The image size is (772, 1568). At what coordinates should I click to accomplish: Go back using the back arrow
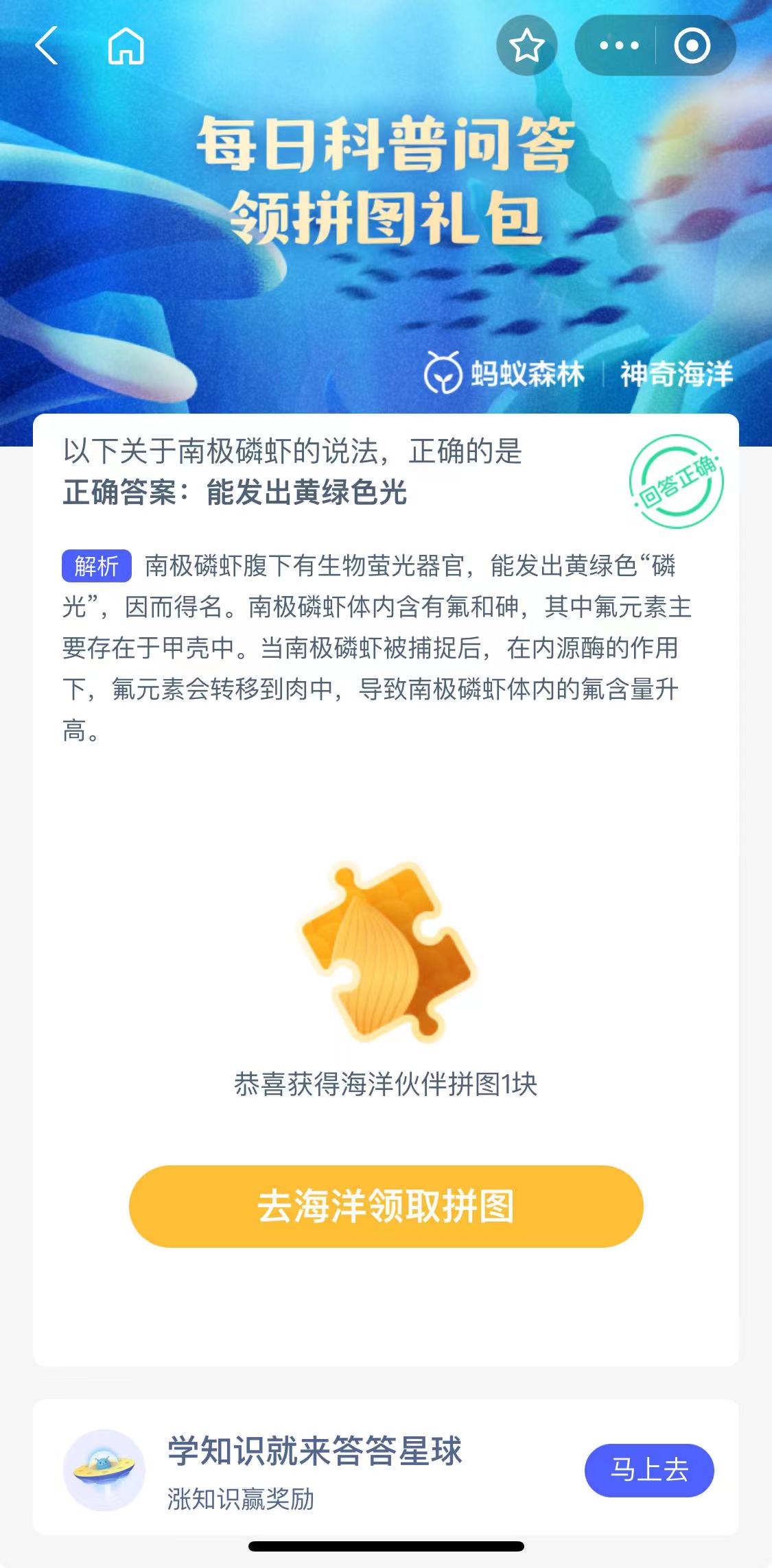(x=47, y=46)
